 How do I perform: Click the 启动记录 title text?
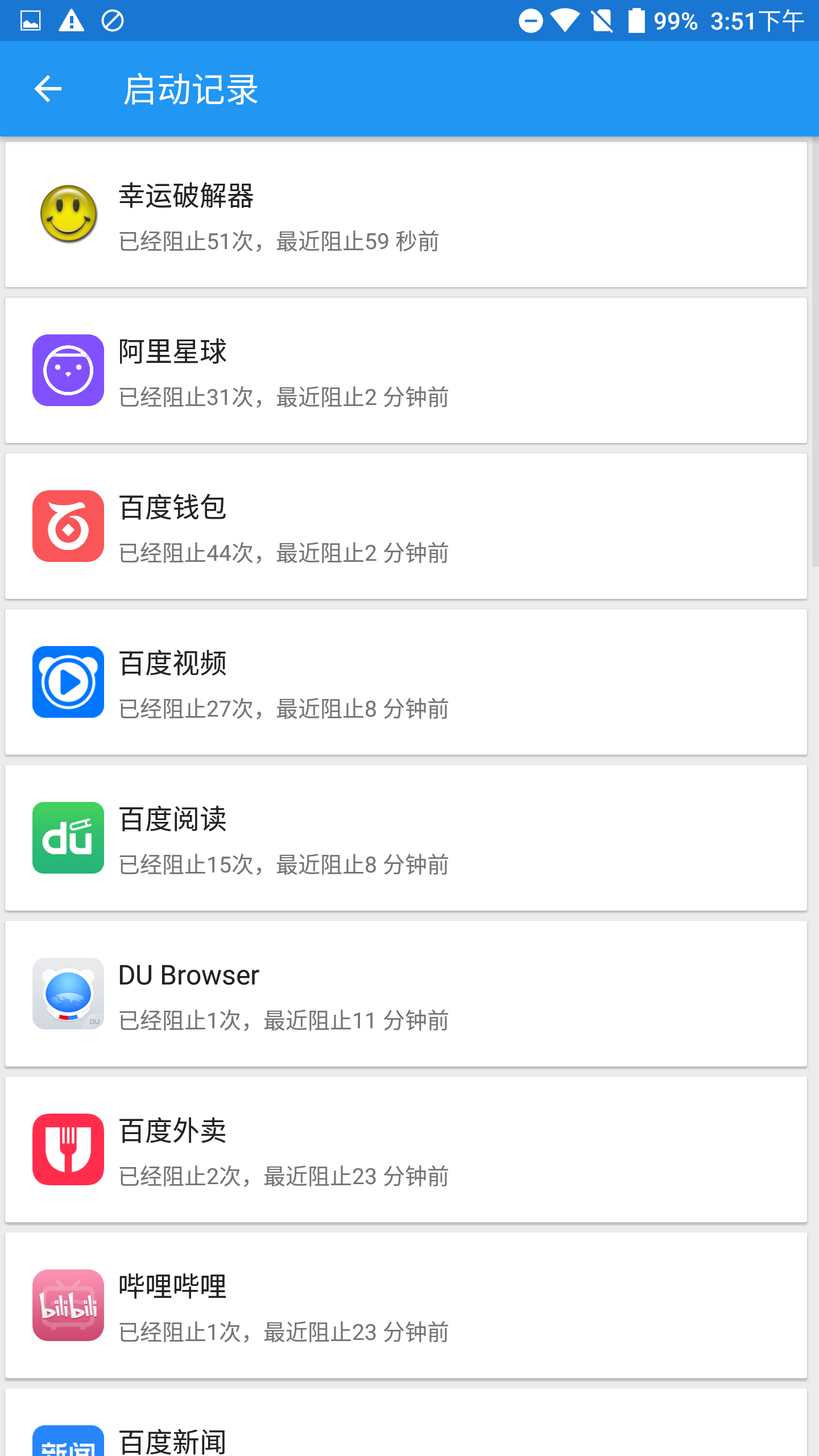click(x=191, y=89)
